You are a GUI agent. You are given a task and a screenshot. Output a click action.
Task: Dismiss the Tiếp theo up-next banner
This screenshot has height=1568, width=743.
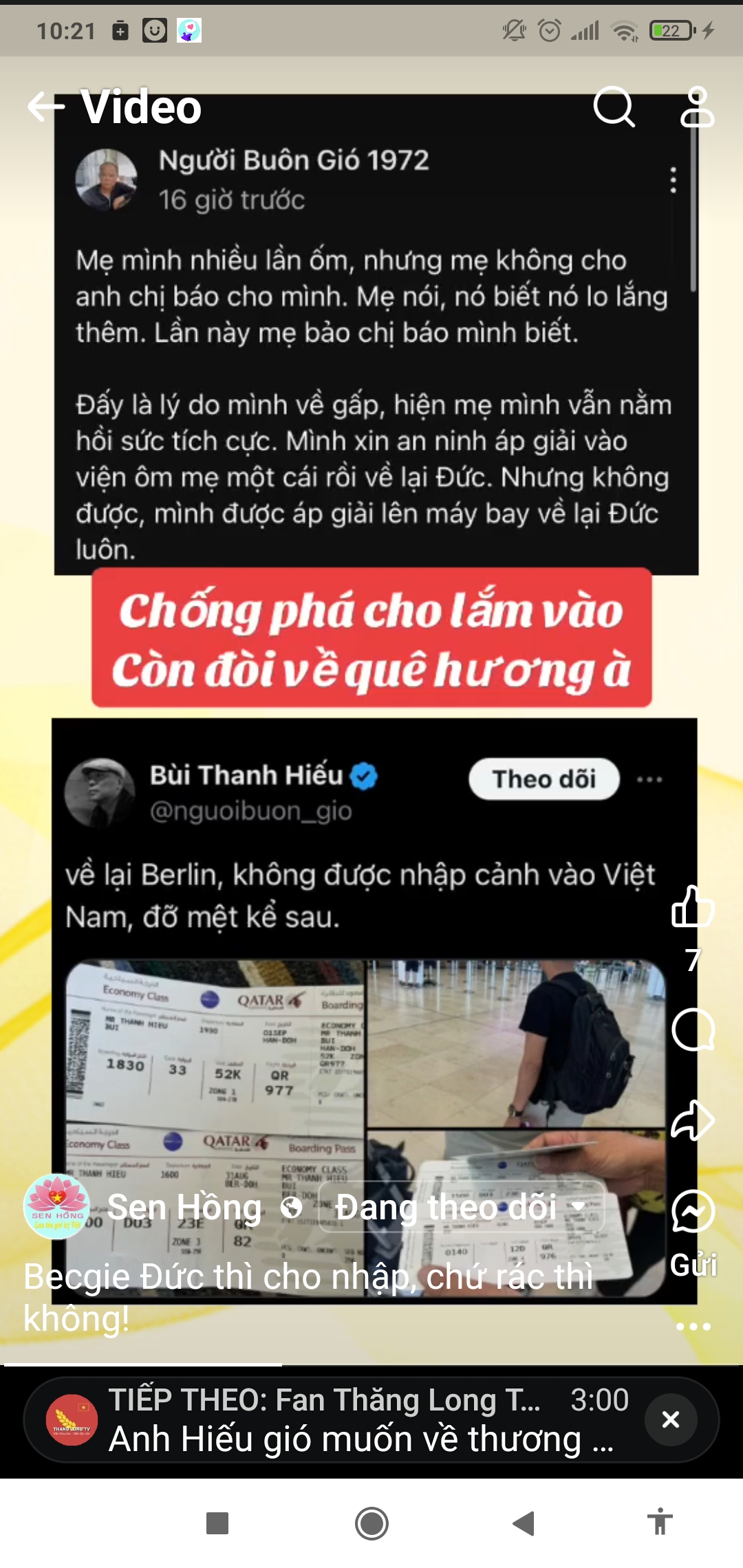[x=671, y=1419]
